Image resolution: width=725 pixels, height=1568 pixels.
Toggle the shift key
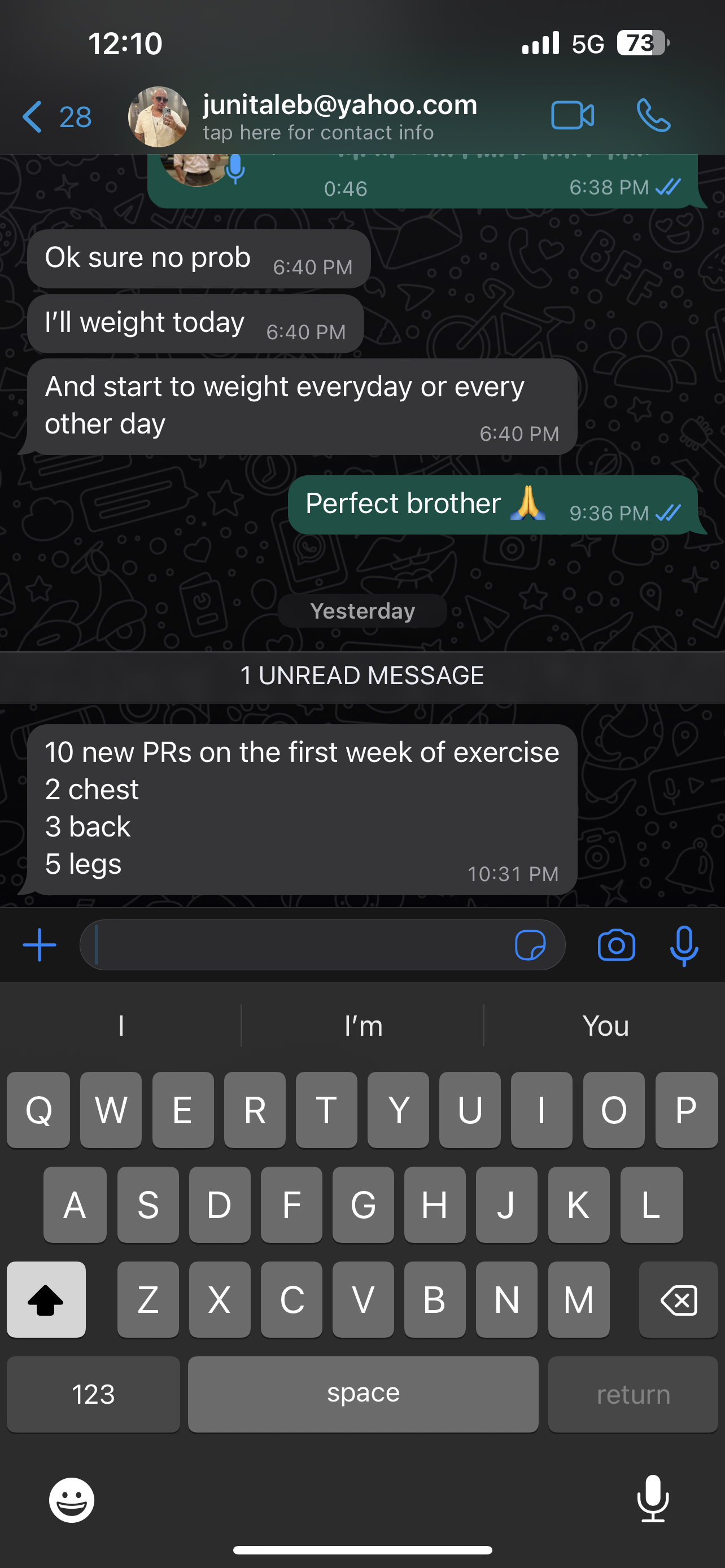click(46, 1300)
